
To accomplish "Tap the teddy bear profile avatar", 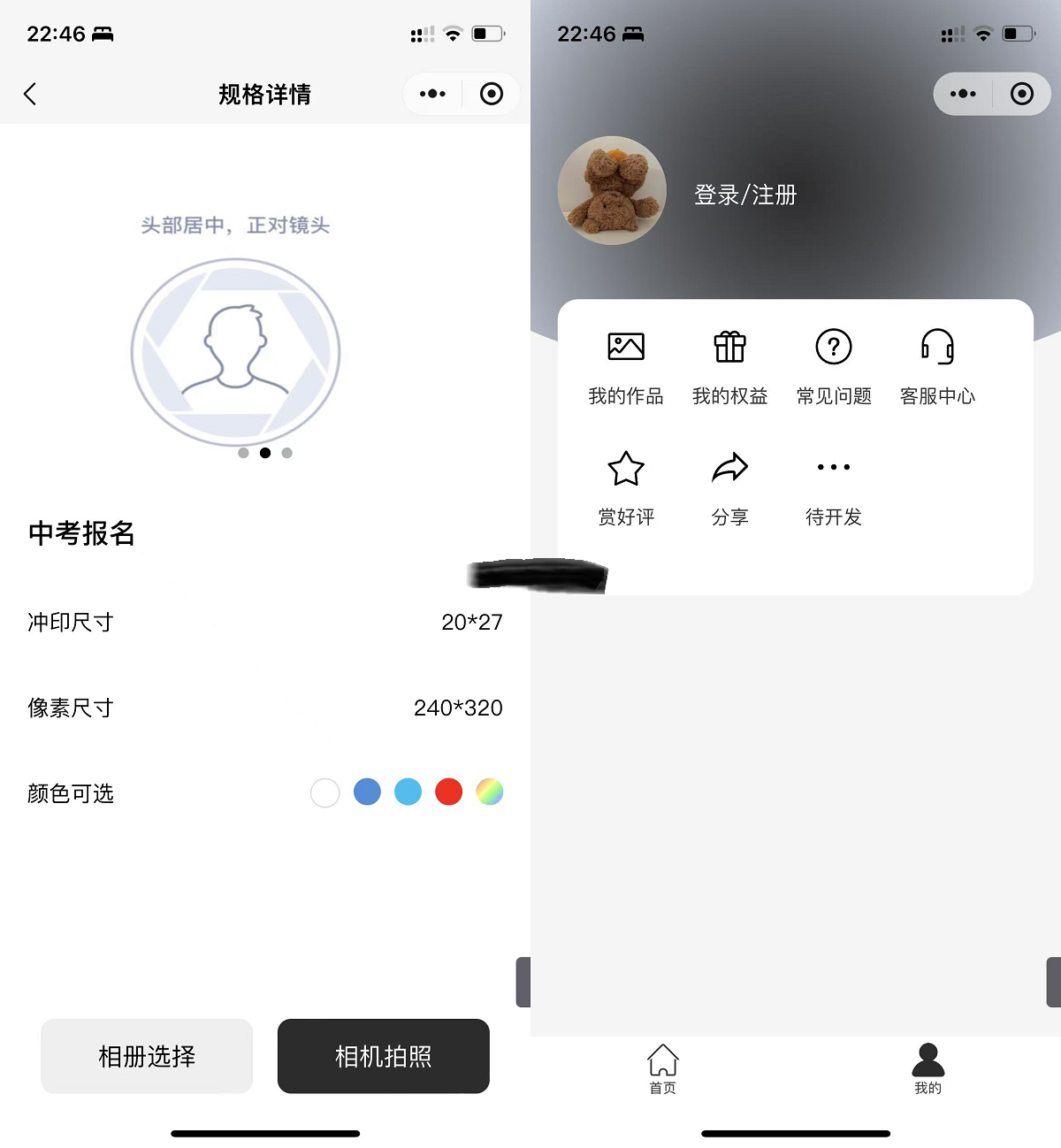I will click(612, 190).
